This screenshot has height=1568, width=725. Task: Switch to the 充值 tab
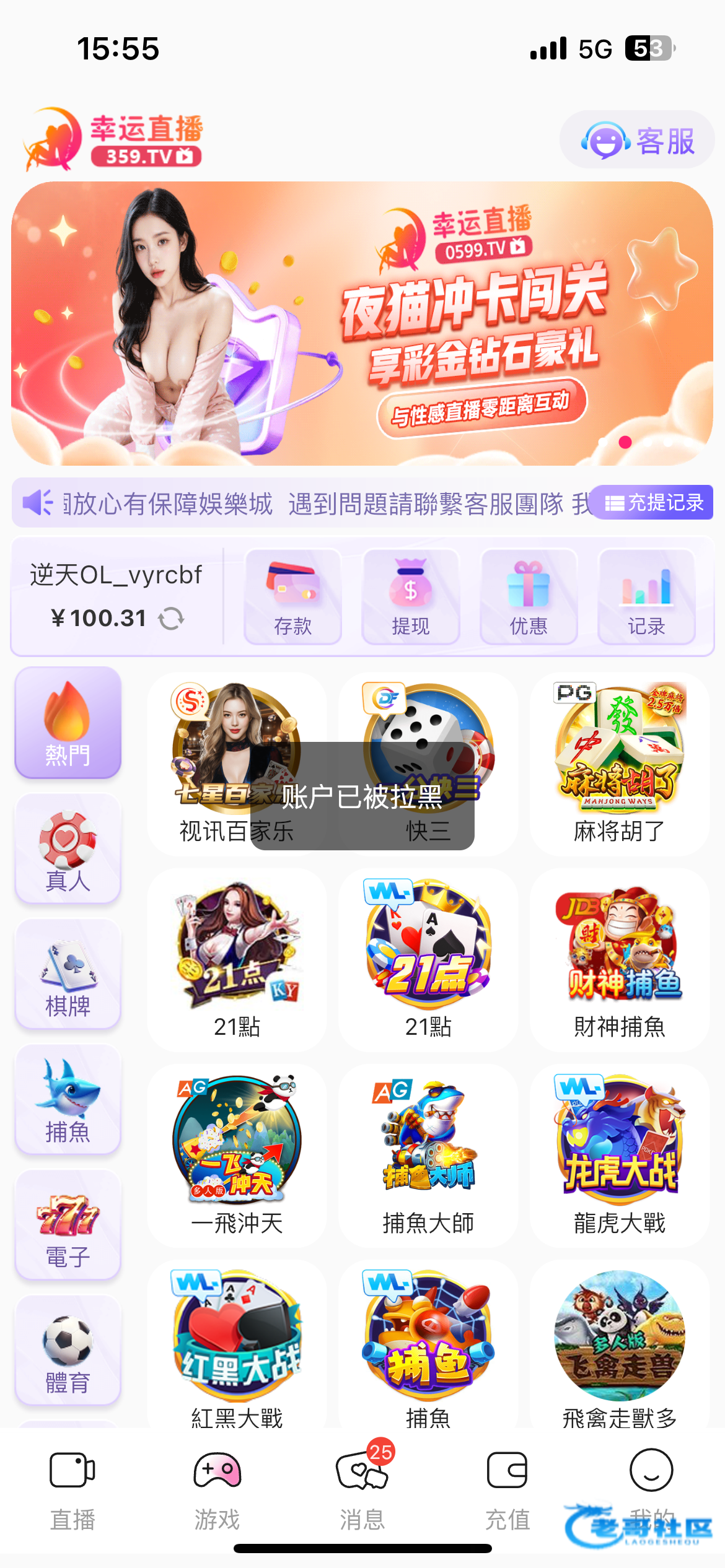(x=507, y=1491)
